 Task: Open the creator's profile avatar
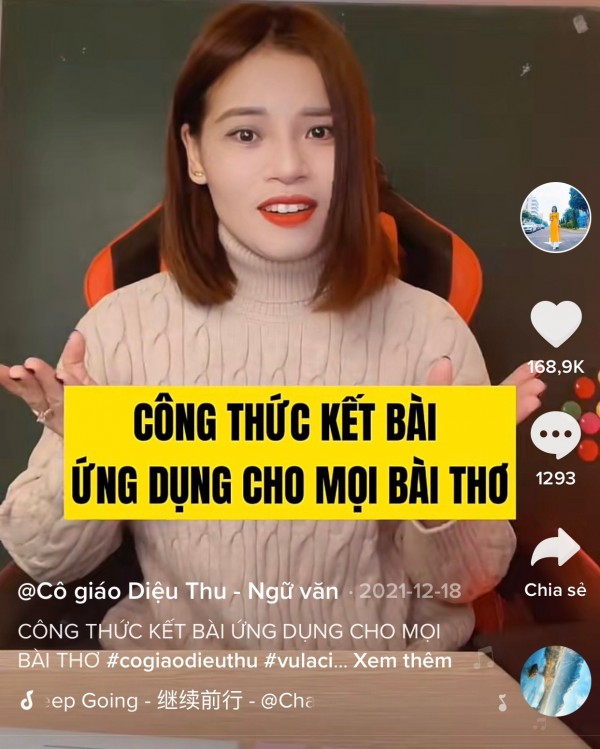coord(555,217)
